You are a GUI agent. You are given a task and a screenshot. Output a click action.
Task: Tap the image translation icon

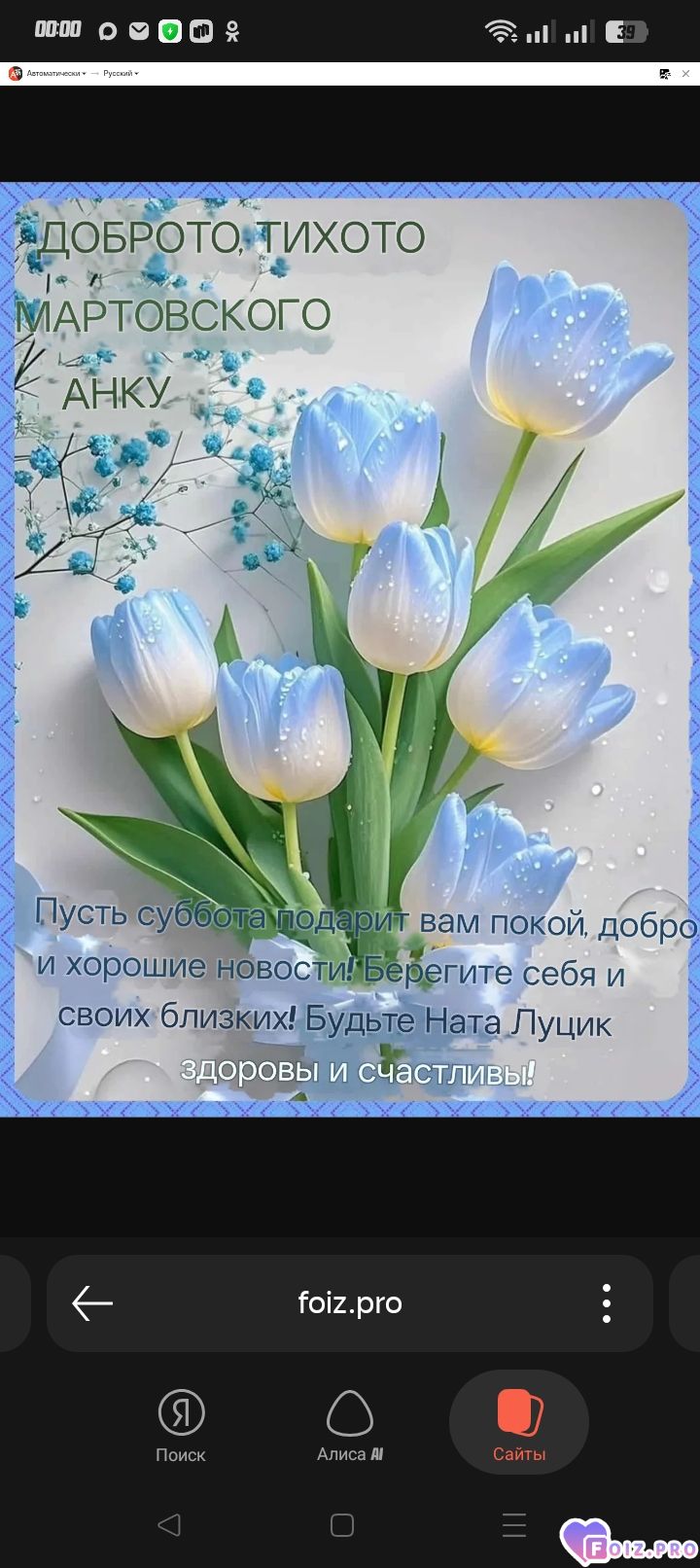pyautogui.click(x=665, y=74)
